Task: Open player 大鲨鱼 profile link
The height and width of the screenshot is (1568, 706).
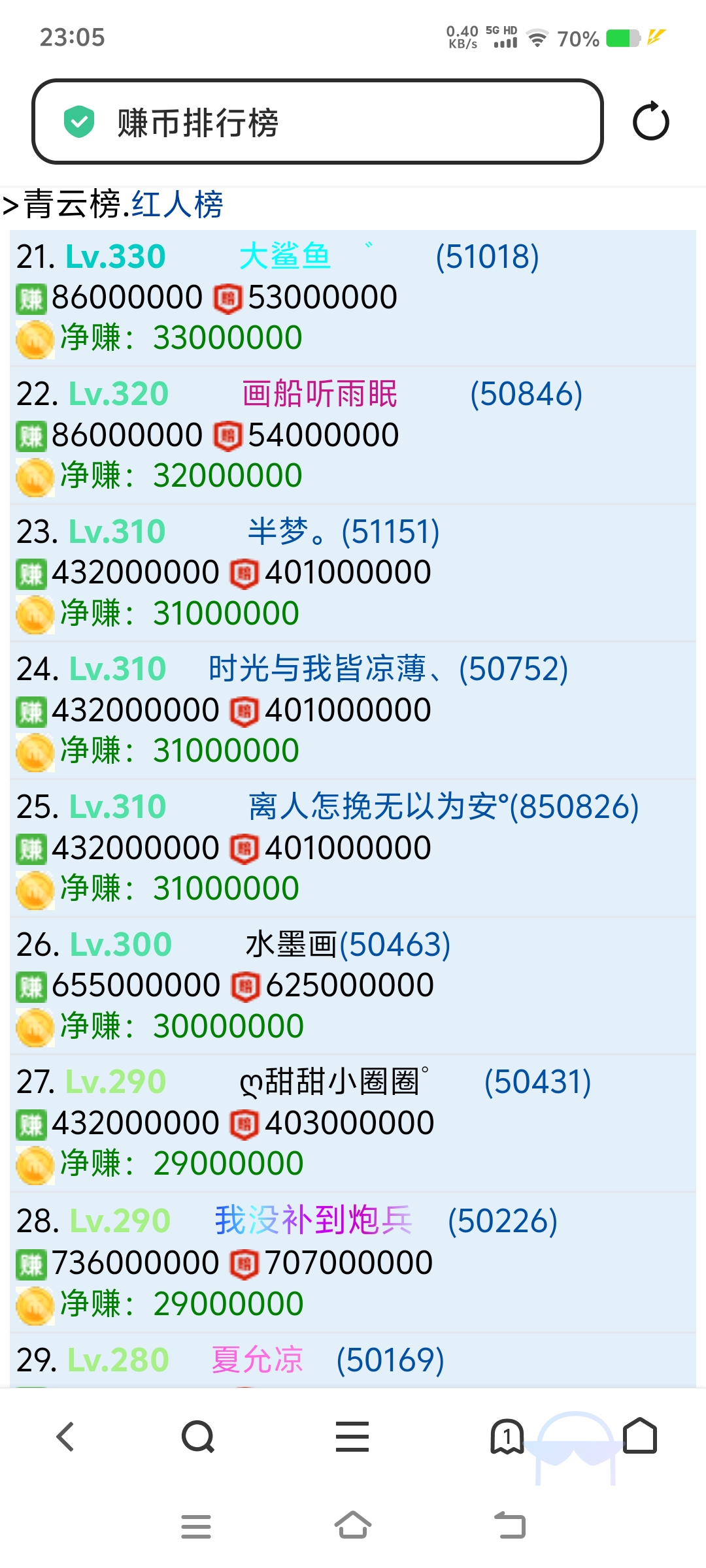Action: pyautogui.click(x=285, y=256)
